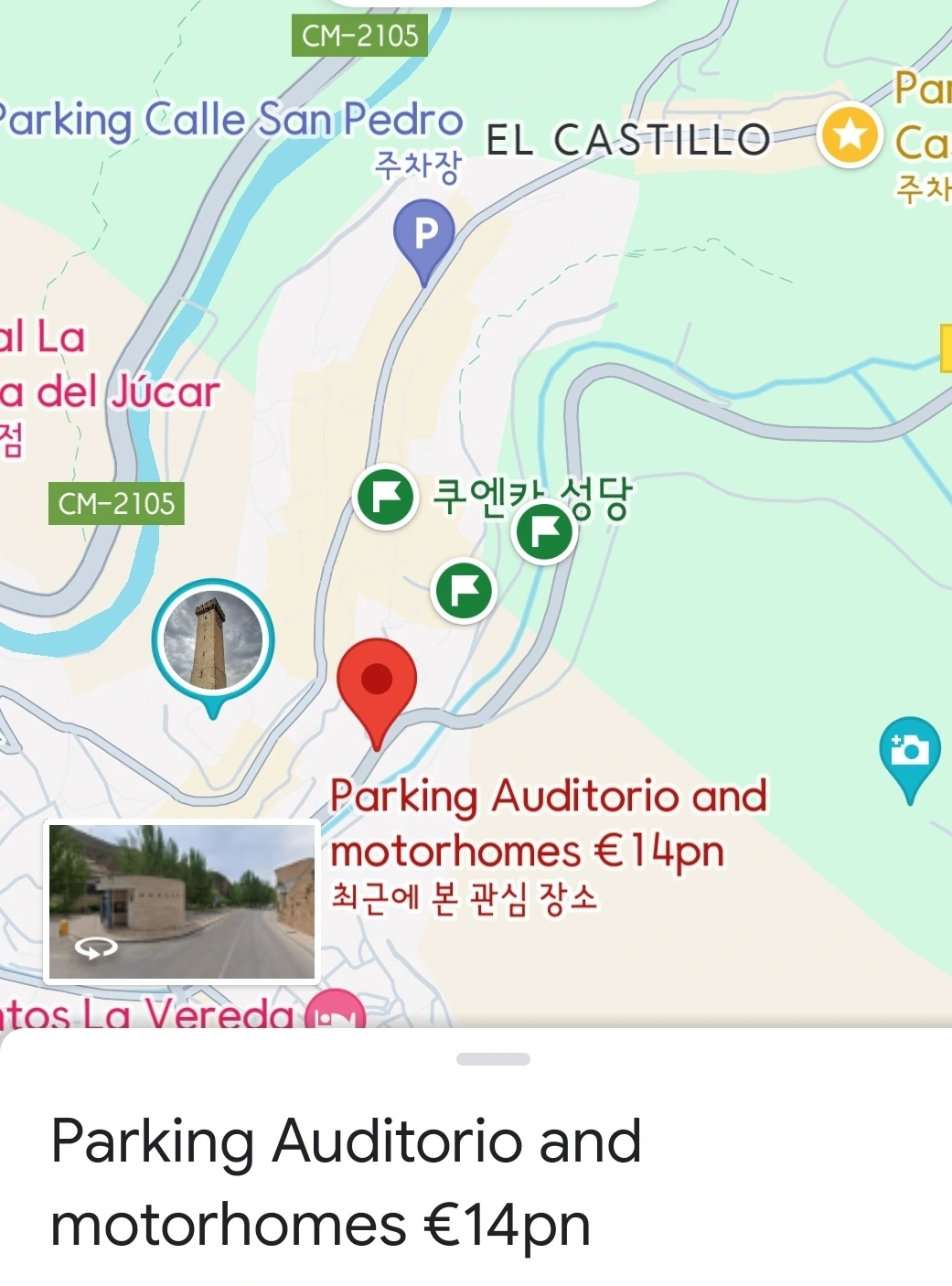Open the pink La Vereda lodging marker
Screen dimensions: 952x1286
(x=335, y=1013)
